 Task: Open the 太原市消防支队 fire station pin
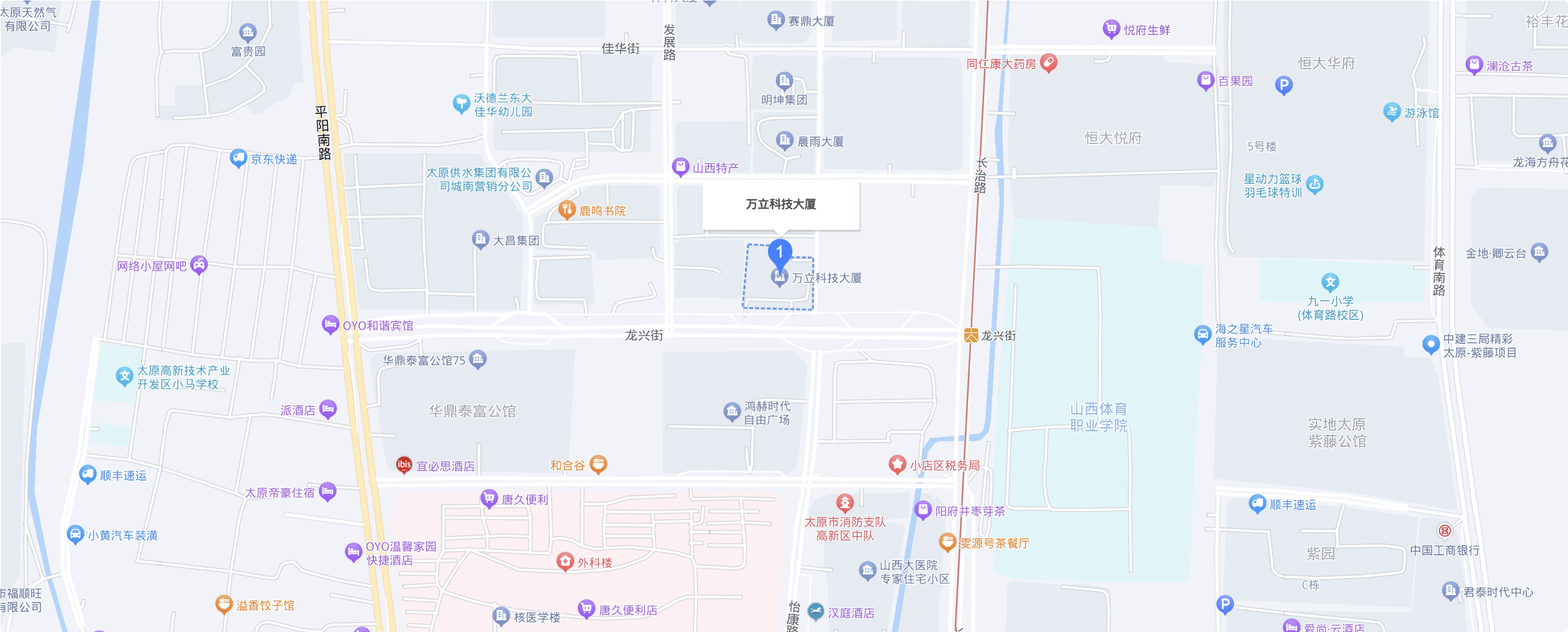[x=845, y=503]
